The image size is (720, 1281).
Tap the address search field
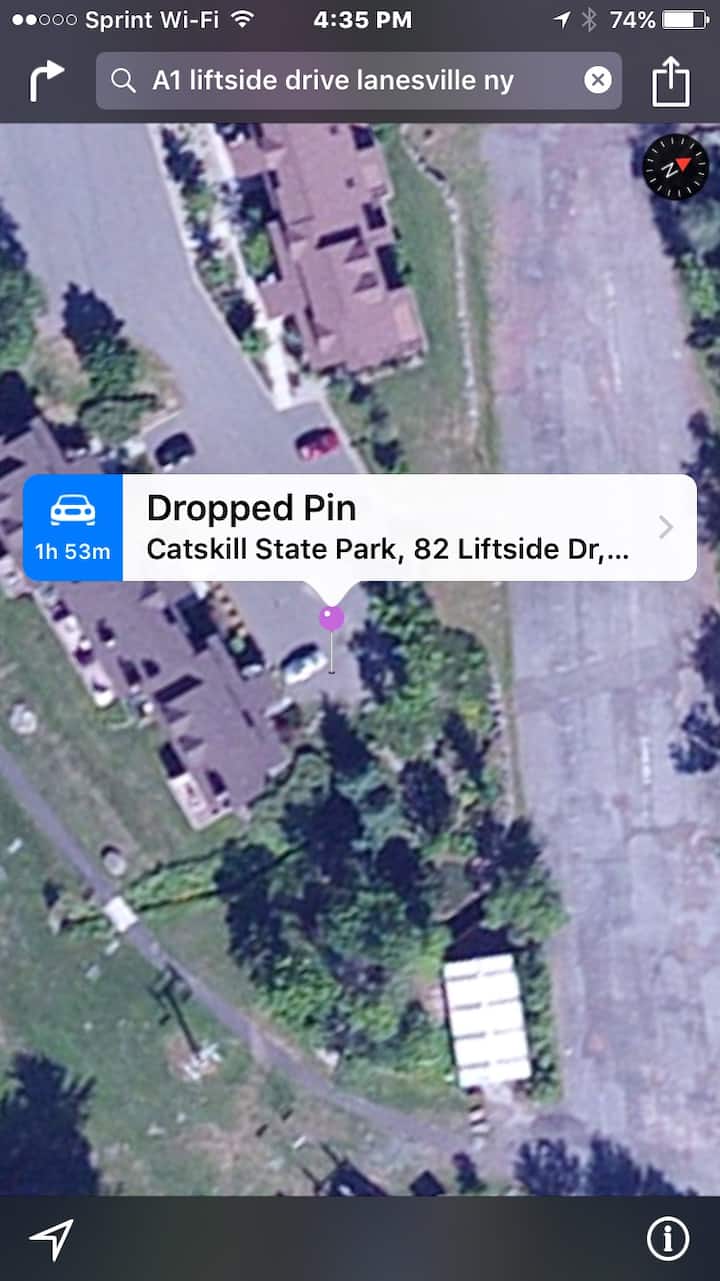coord(340,81)
